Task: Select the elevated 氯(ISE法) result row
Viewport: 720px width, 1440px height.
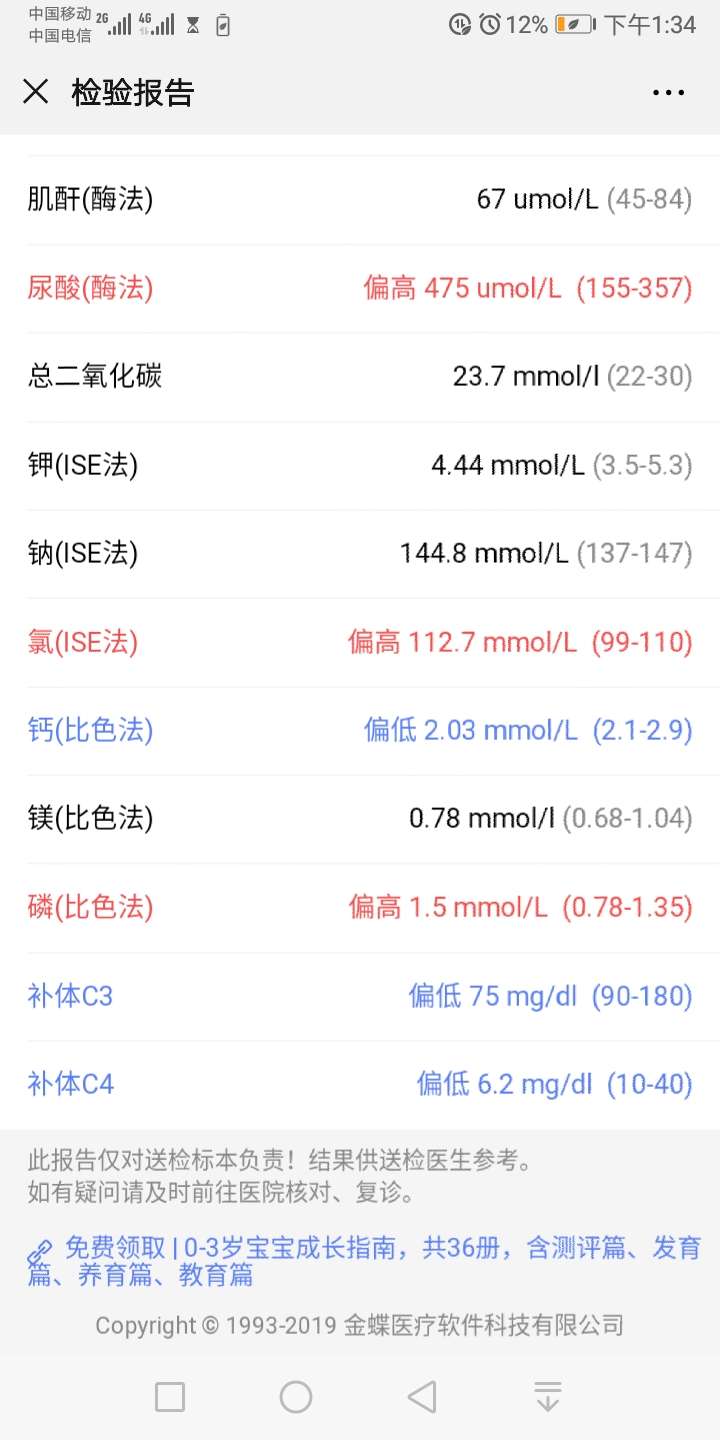Action: [x=360, y=642]
